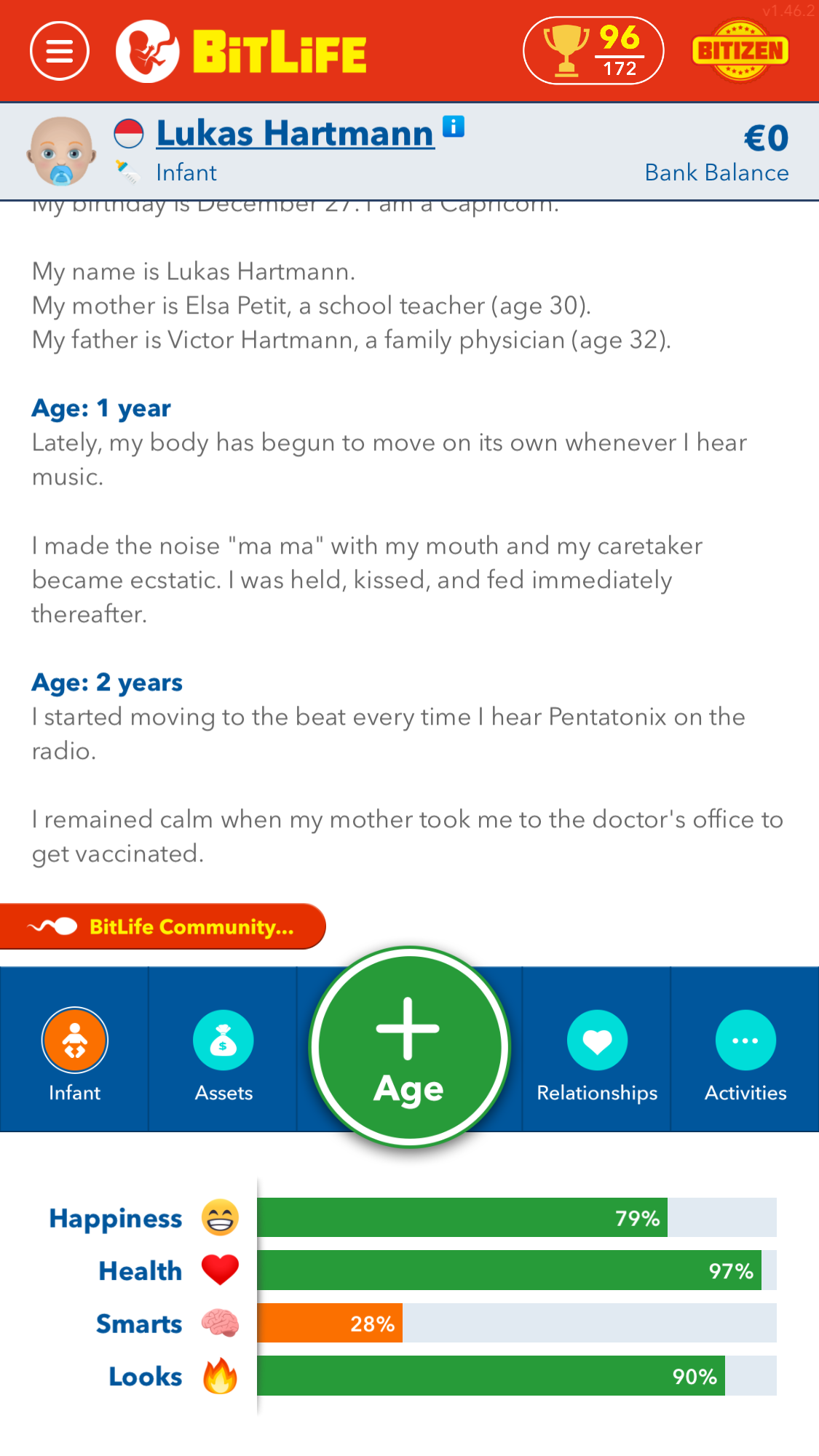Image resolution: width=819 pixels, height=1456 pixels.
Task: Tap the baby avatar
Action: [61, 151]
